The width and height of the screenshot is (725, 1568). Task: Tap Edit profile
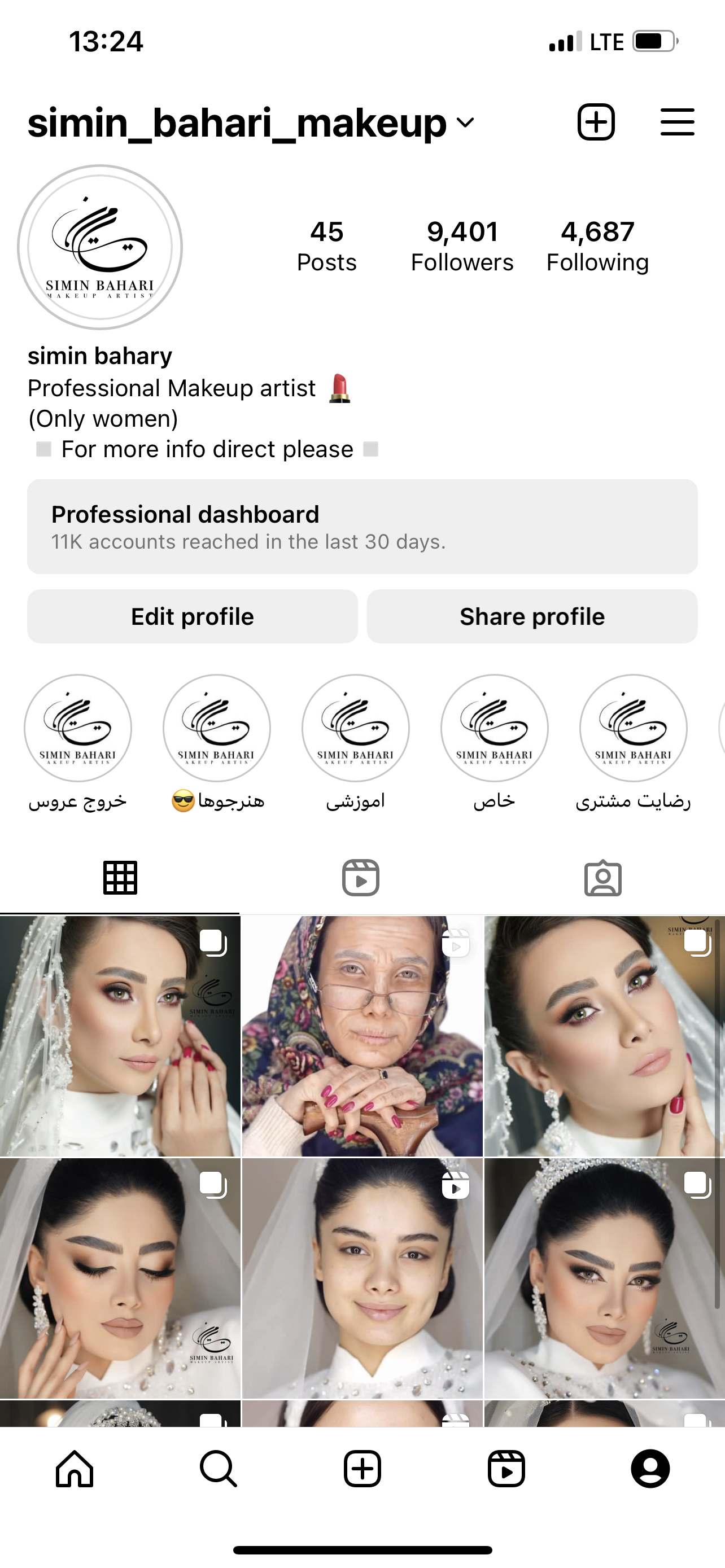[x=193, y=616]
